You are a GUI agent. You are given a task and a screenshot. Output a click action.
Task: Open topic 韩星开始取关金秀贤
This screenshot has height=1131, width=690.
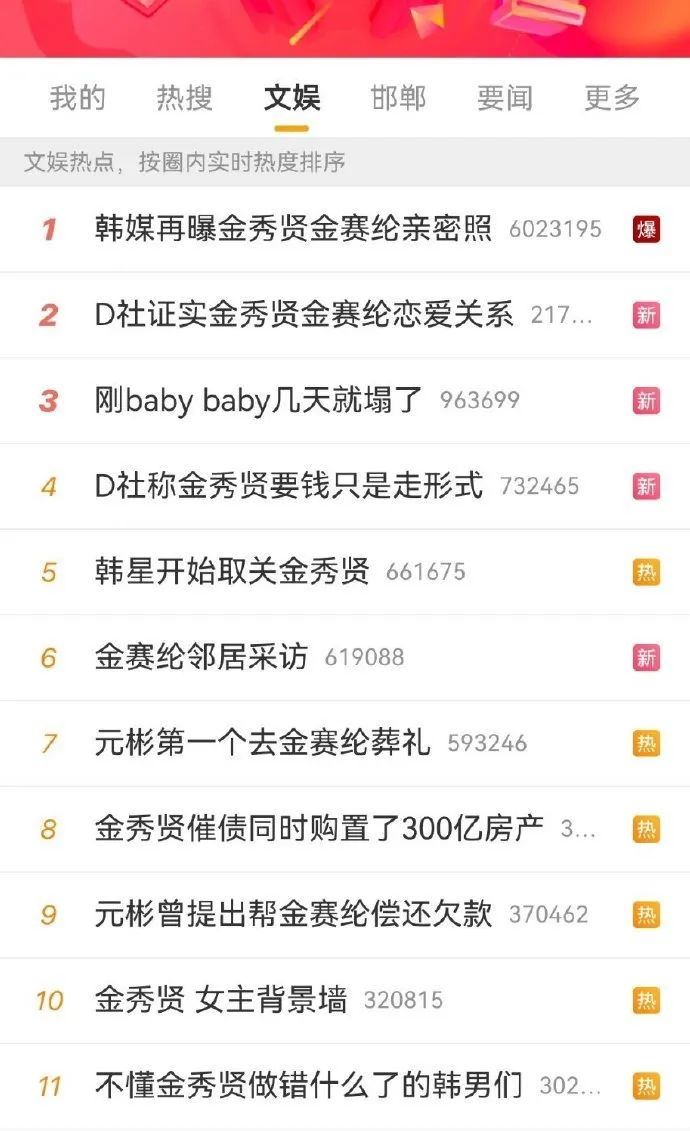point(232,572)
